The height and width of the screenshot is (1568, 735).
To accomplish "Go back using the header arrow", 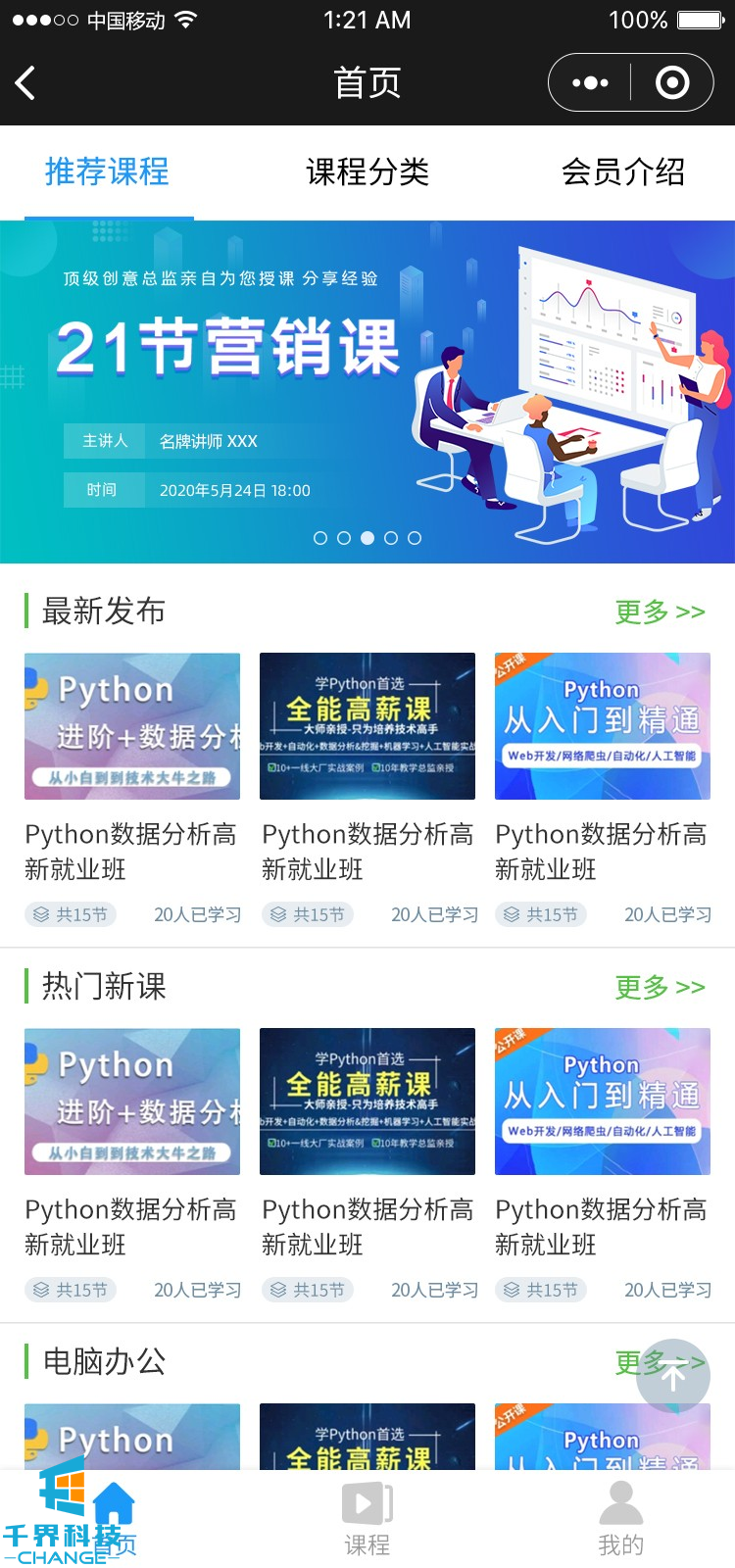I will click(x=26, y=83).
